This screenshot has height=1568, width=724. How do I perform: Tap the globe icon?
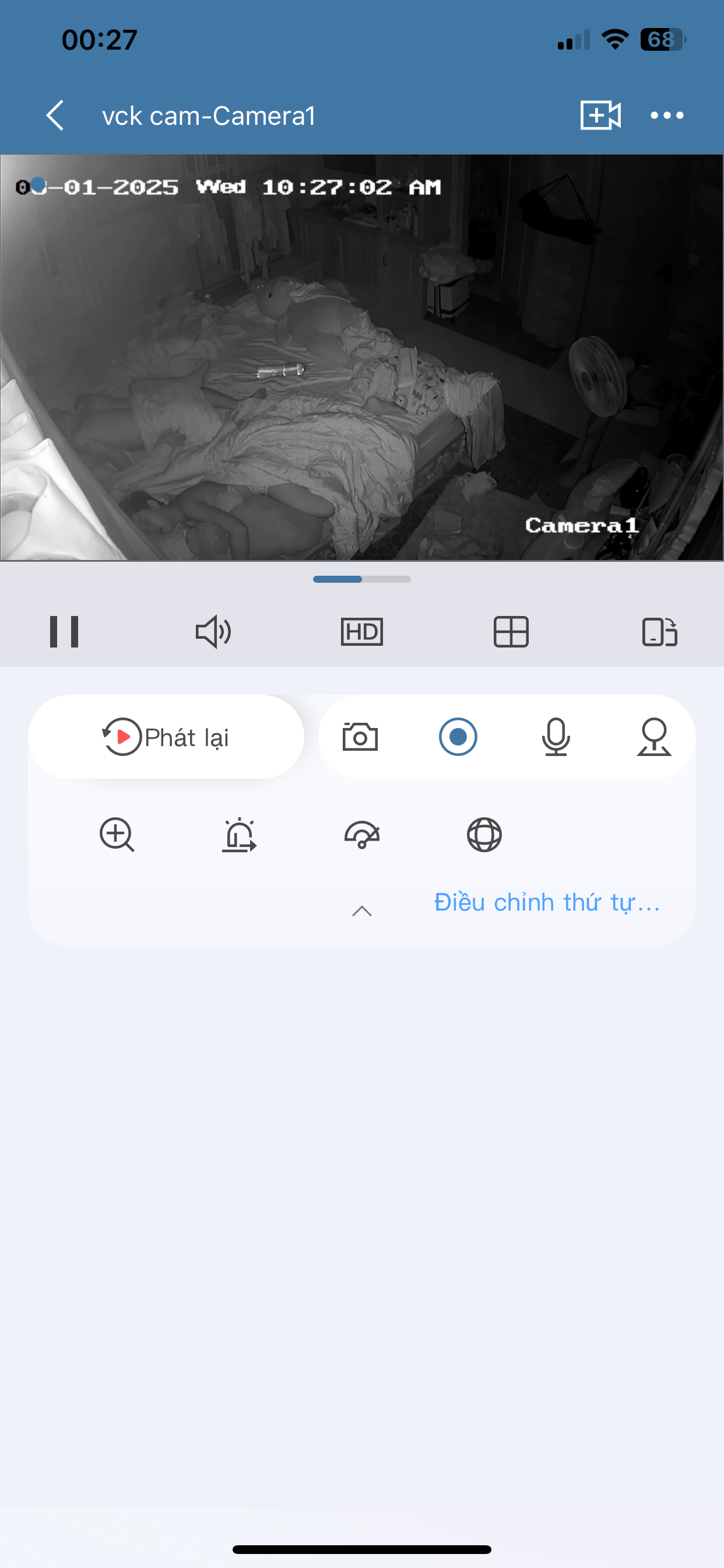pyautogui.click(x=484, y=835)
